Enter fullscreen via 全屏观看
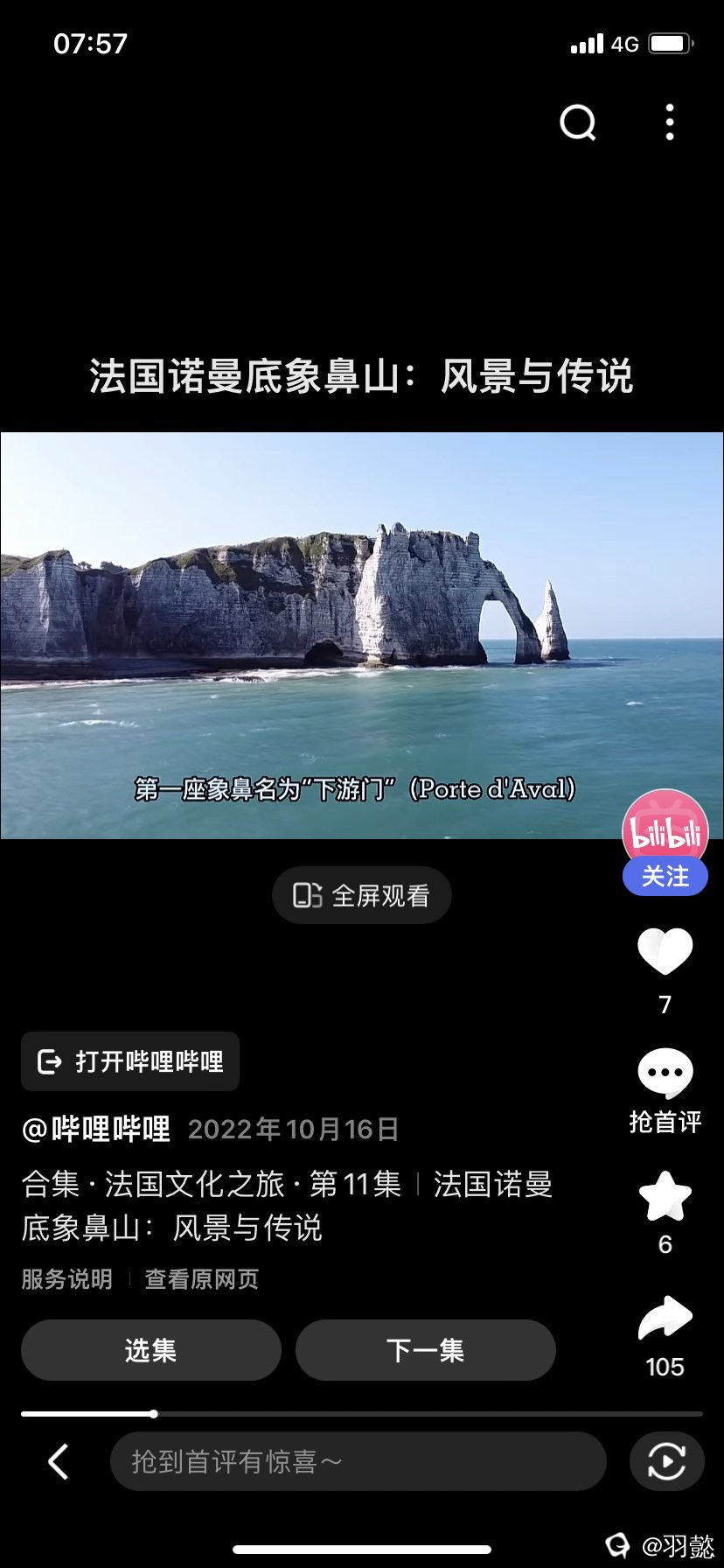 tap(362, 894)
